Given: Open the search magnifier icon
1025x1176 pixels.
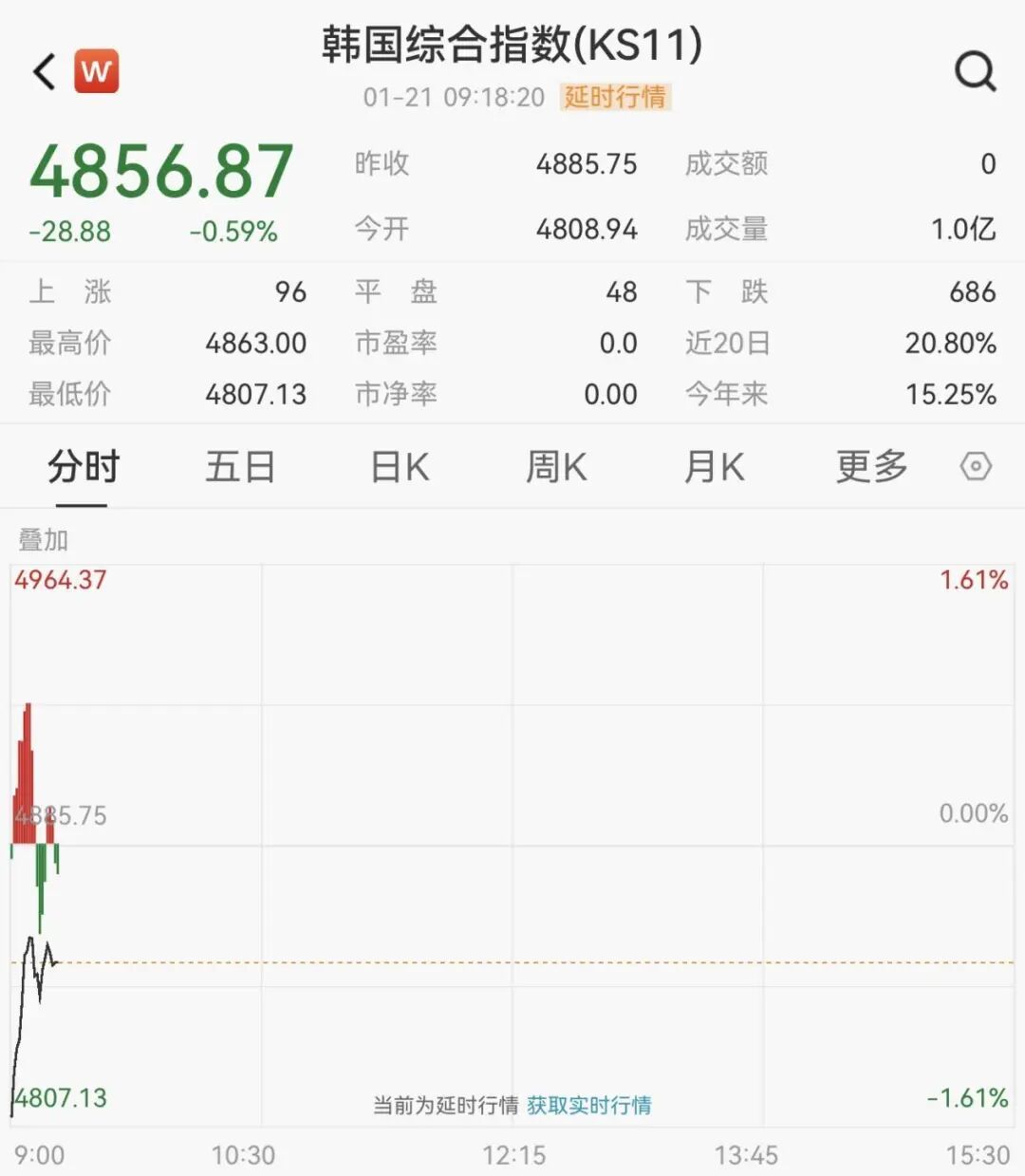Looking at the screenshot, I should tap(975, 71).
